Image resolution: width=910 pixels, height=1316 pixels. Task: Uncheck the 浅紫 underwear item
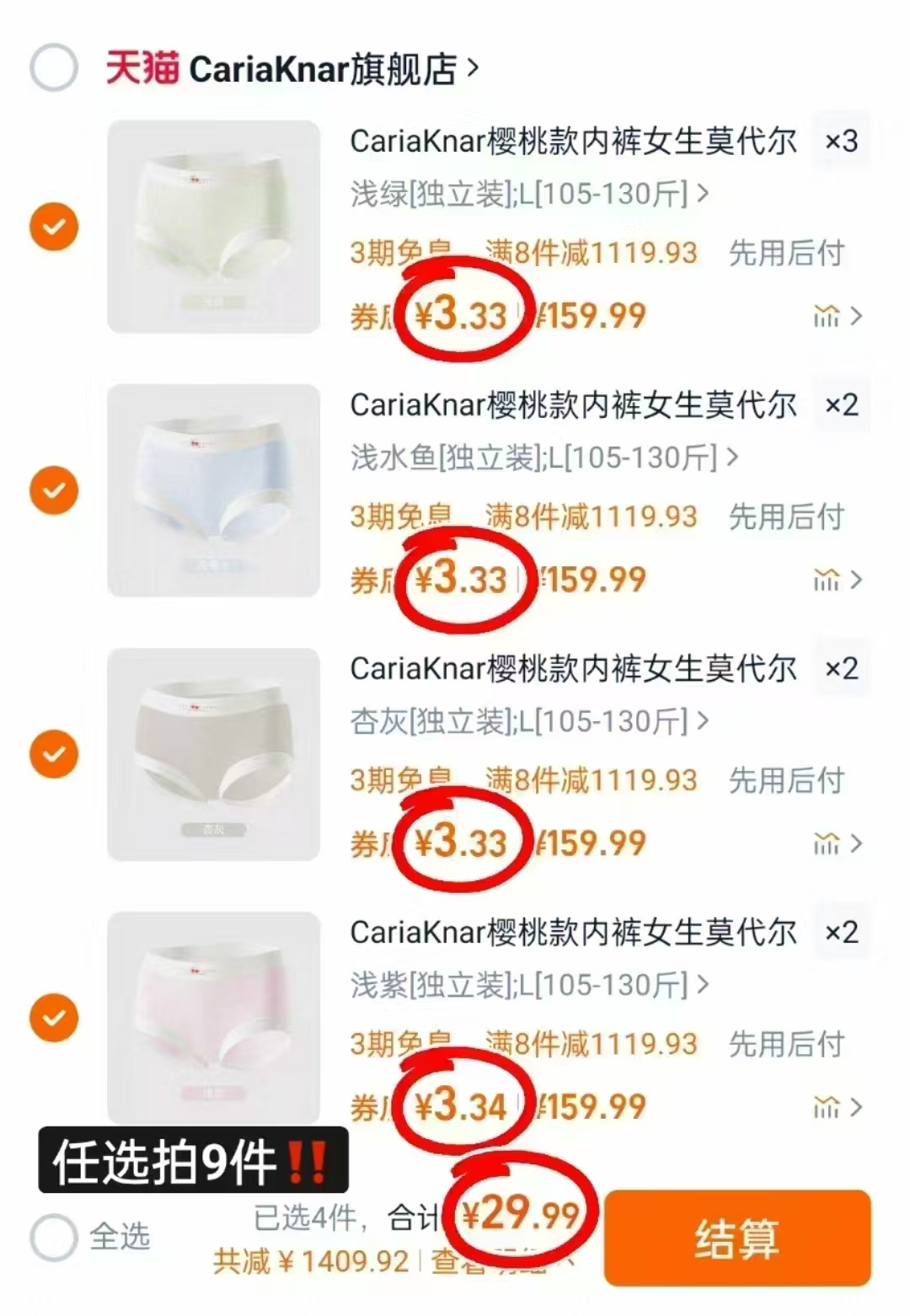tap(54, 1018)
